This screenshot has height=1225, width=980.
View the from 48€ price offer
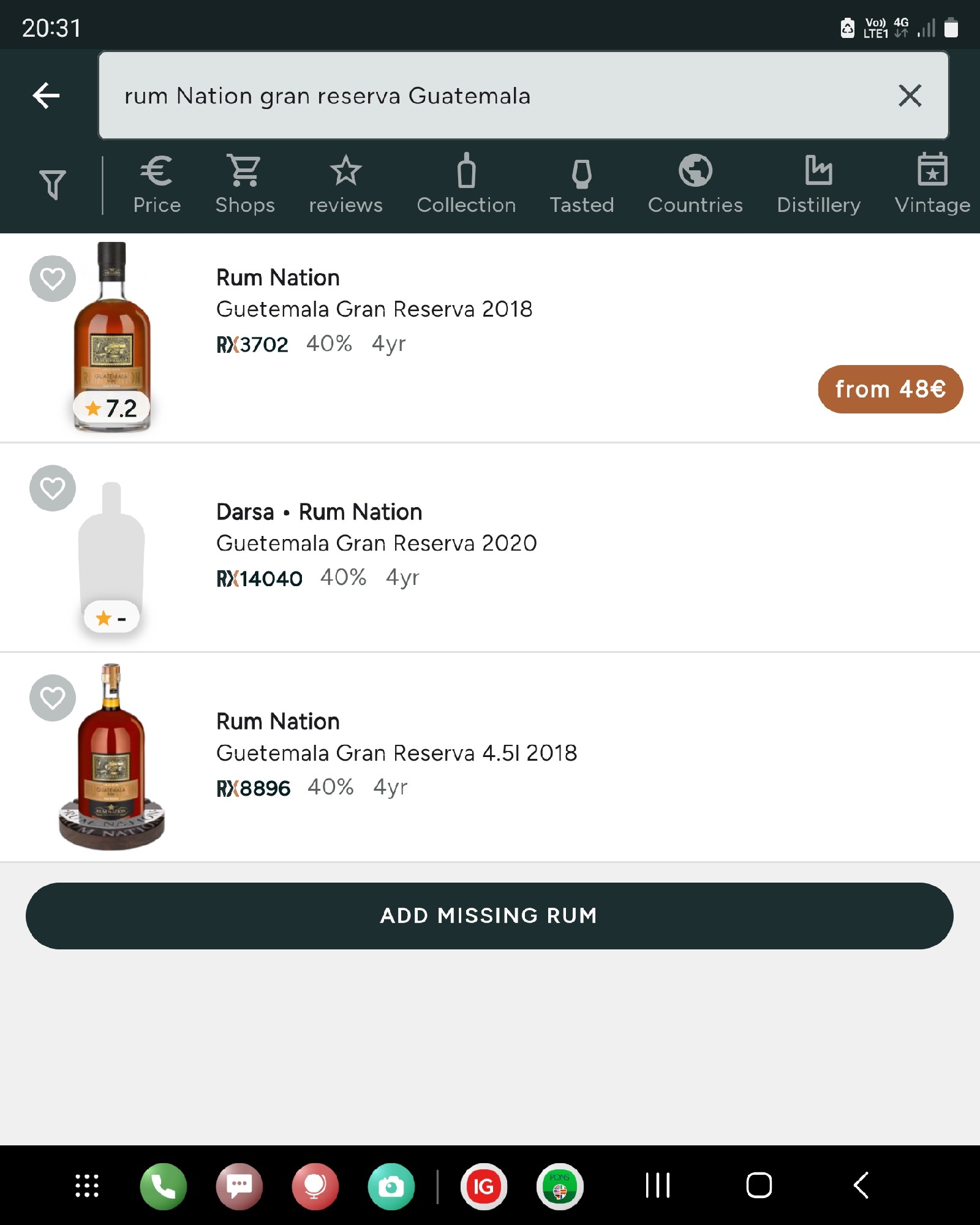click(x=890, y=390)
